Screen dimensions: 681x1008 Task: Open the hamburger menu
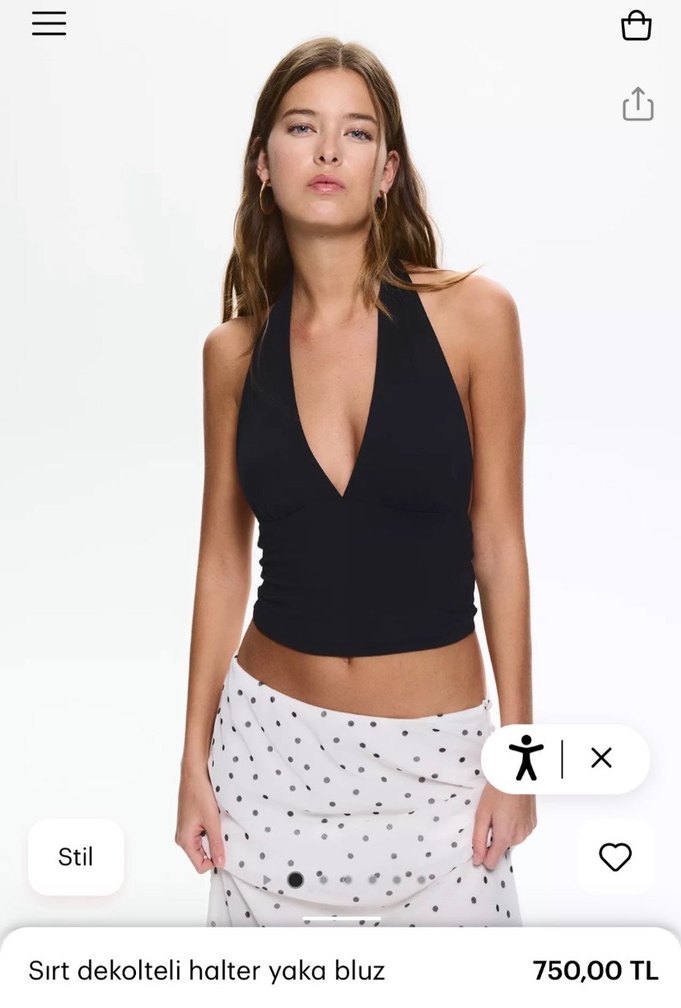(x=48, y=24)
